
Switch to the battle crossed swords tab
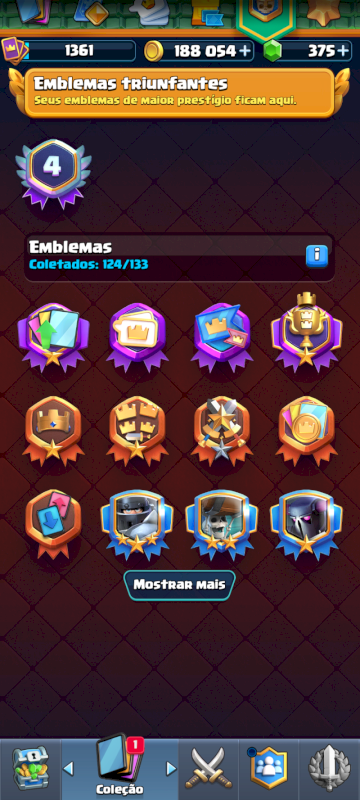pyautogui.click(x=209, y=768)
